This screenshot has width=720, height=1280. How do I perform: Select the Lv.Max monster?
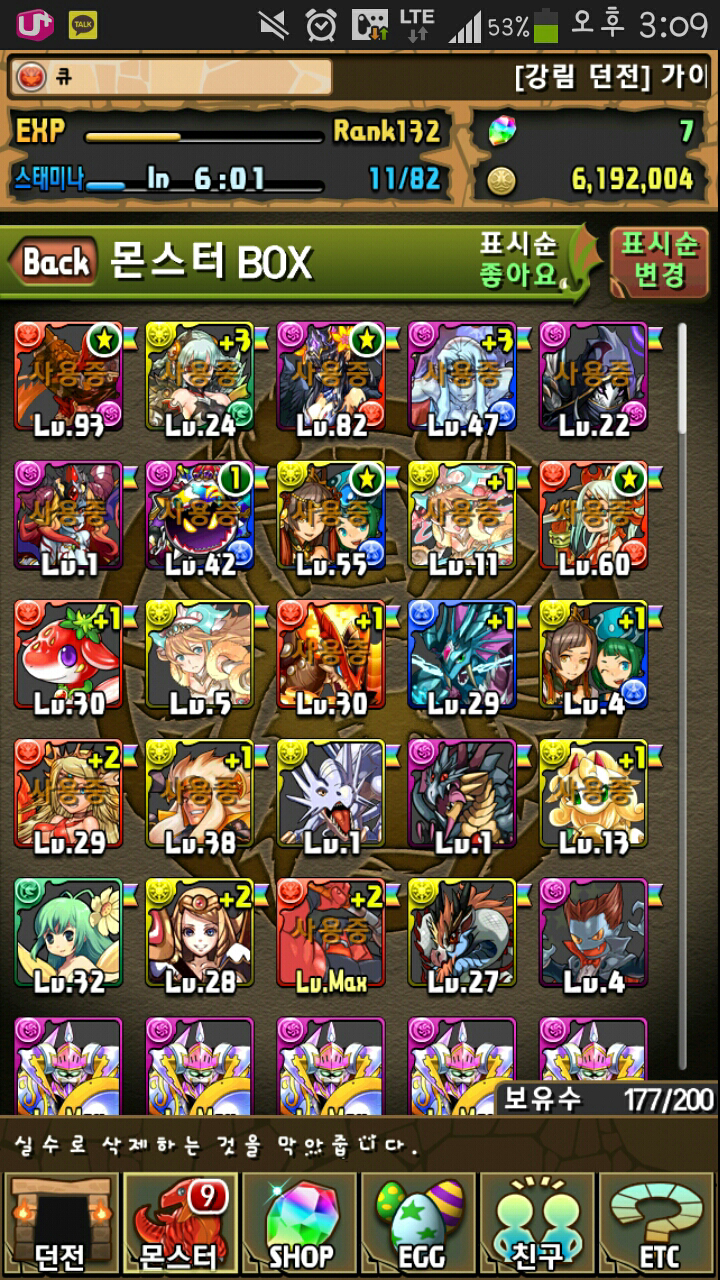pyautogui.click(x=331, y=934)
